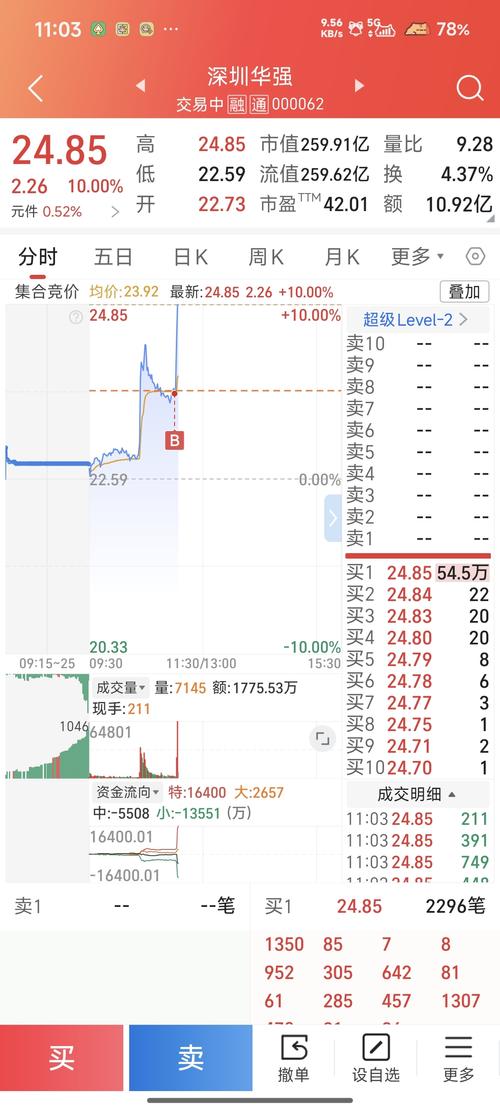Change the 成交量 indicator dropdown
This screenshot has height=1113, width=500.
120,687
